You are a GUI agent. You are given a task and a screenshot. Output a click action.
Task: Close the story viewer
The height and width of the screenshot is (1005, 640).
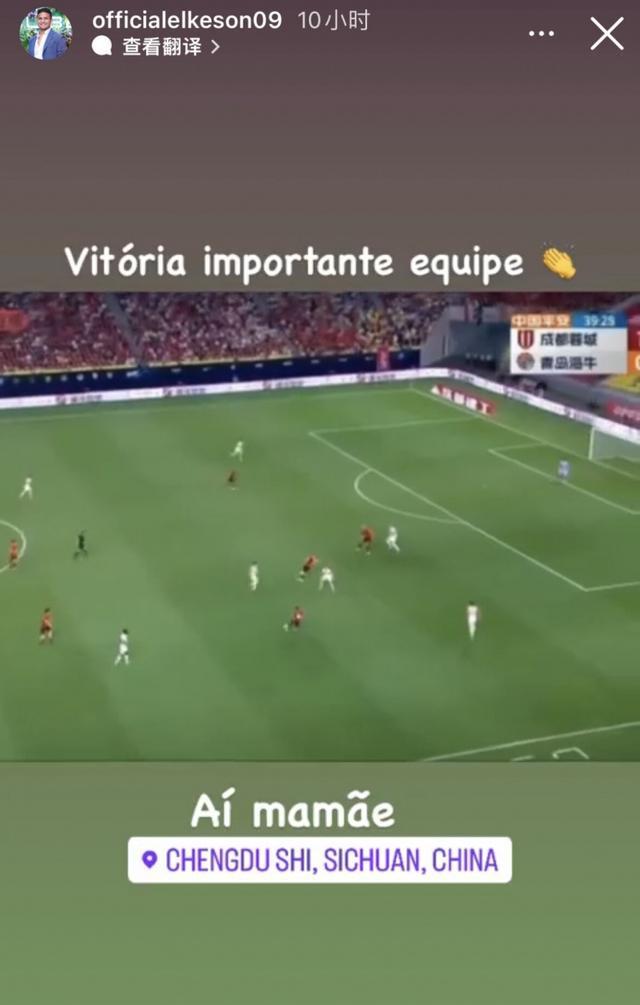tap(607, 34)
